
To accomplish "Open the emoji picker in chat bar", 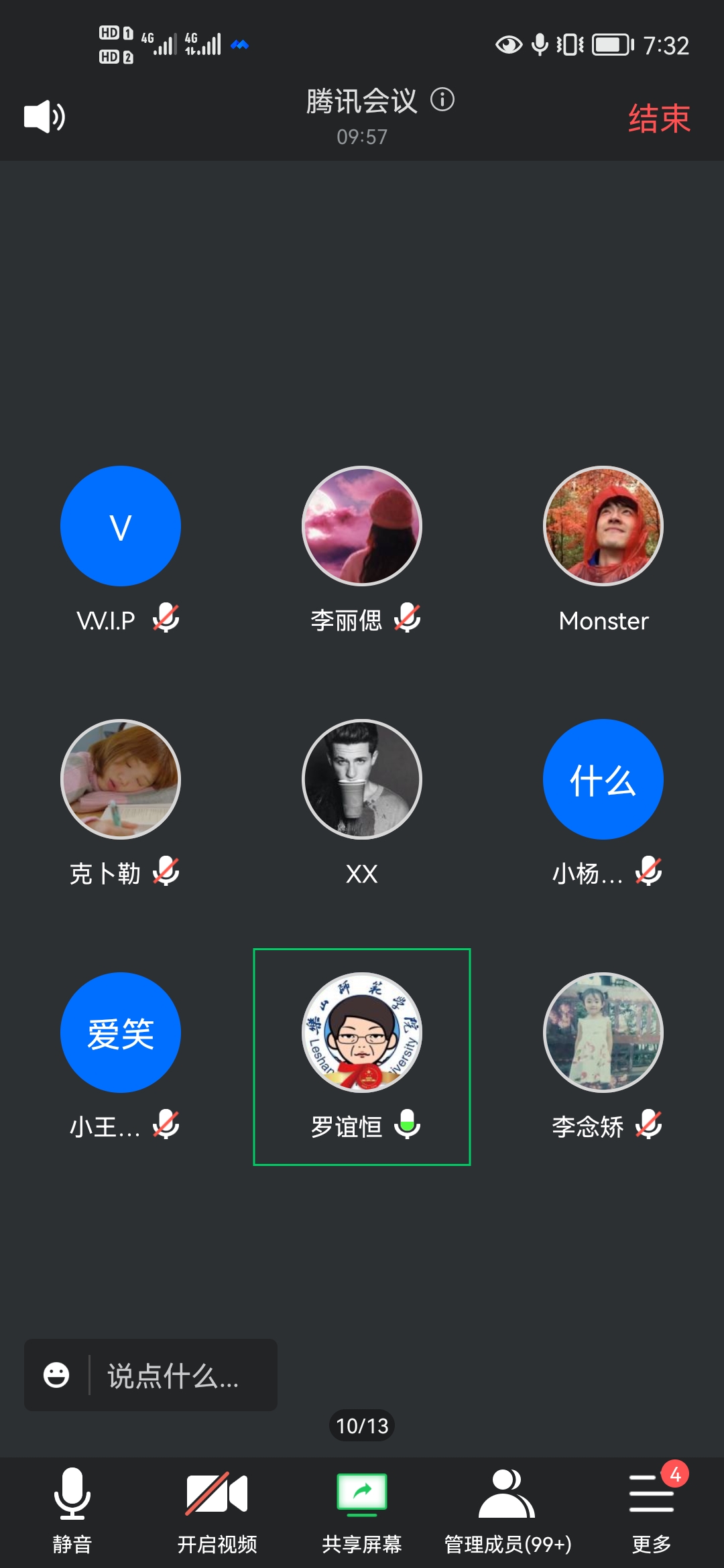I will [x=56, y=1375].
